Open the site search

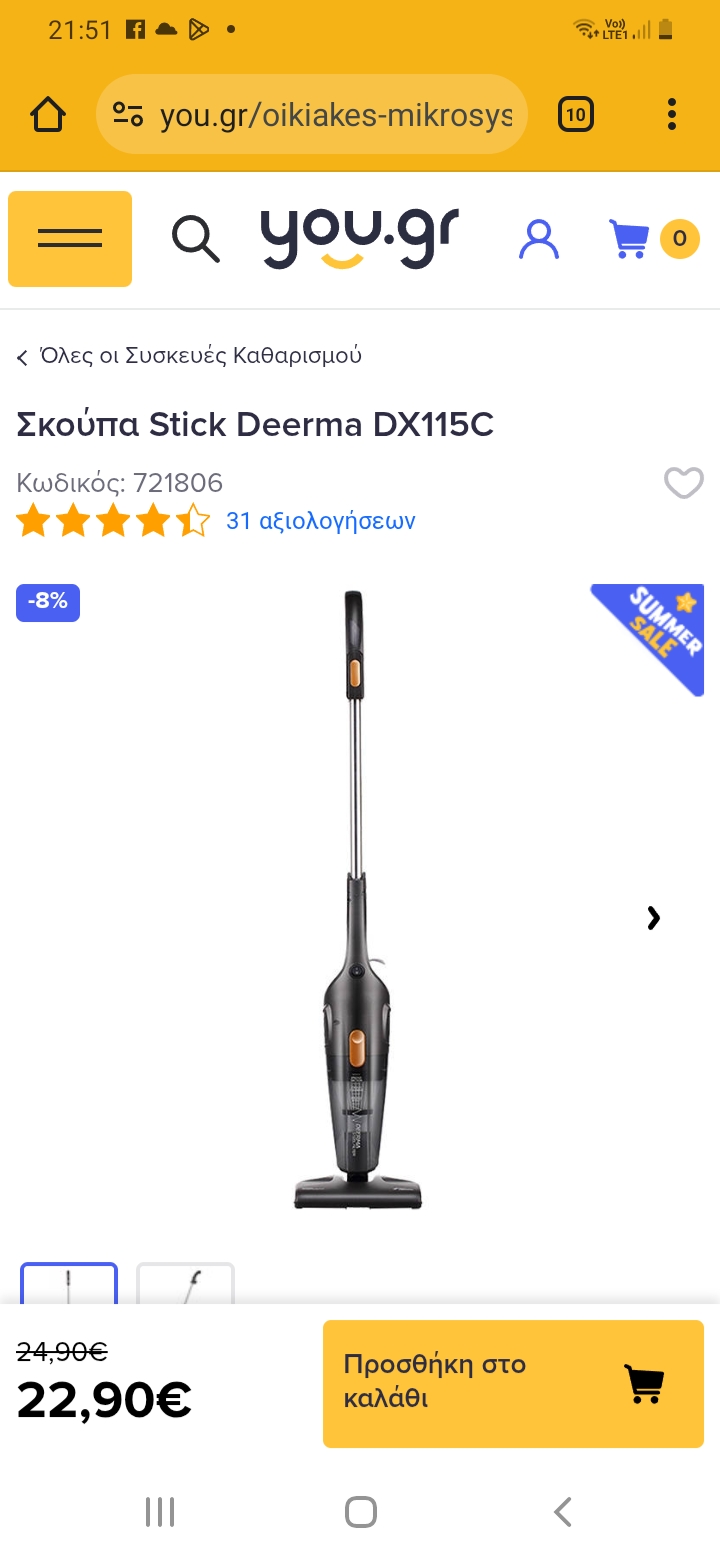pos(195,239)
